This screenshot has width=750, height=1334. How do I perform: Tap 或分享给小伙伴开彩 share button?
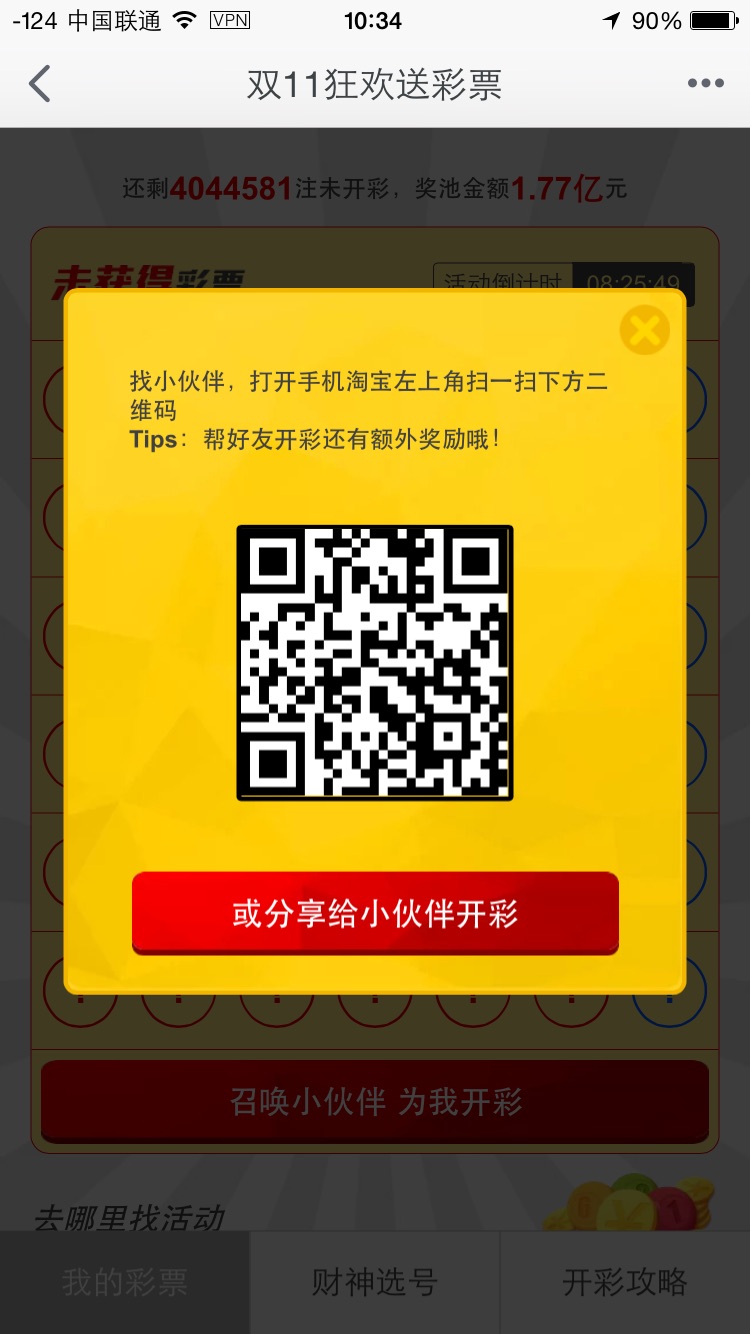coord(375,913)
